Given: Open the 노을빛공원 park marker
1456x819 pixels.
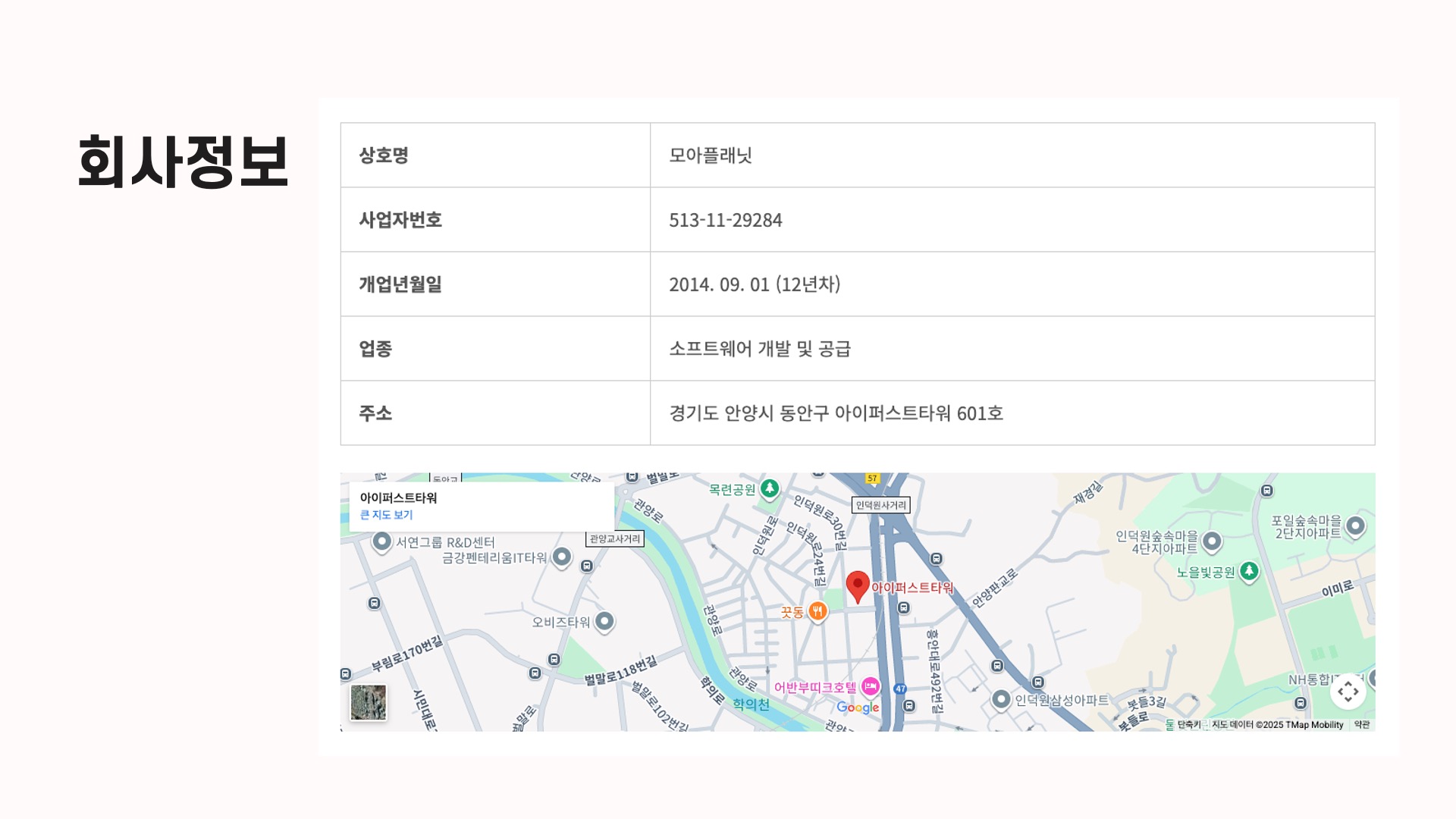Looking at the screenshot, I should 1248,571.
